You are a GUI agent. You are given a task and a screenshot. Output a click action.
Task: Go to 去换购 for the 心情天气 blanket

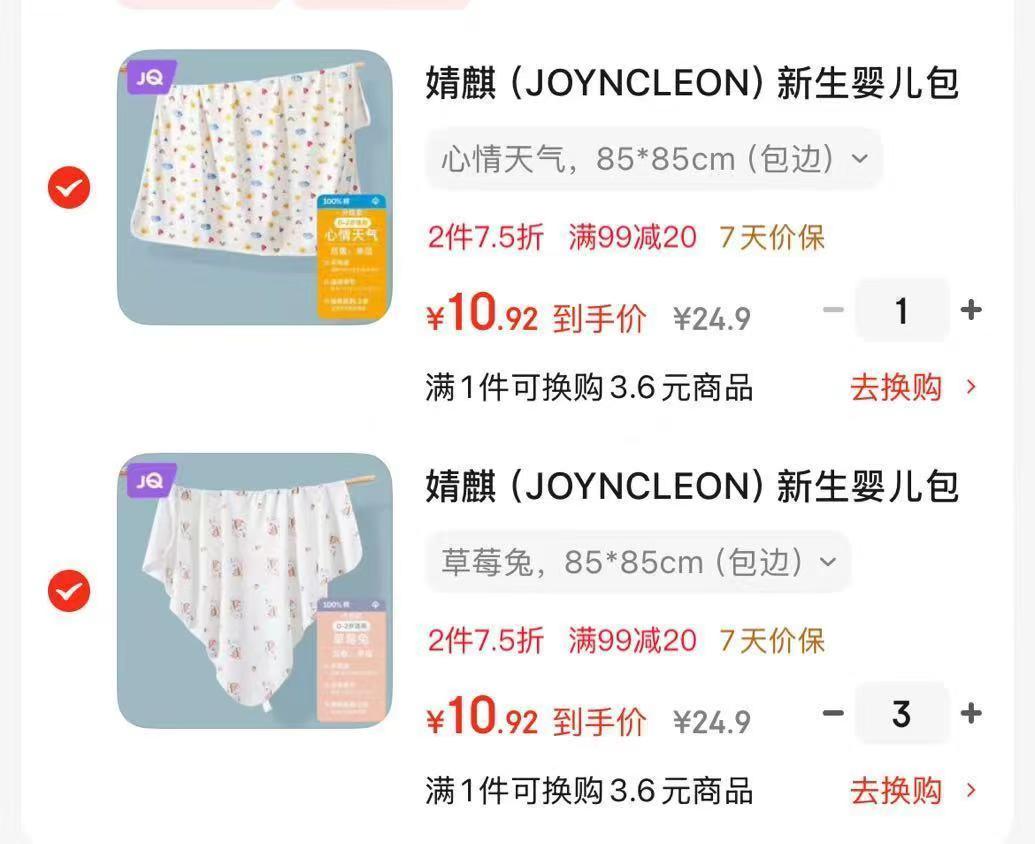pyautogui.click(x=912, y=388)
